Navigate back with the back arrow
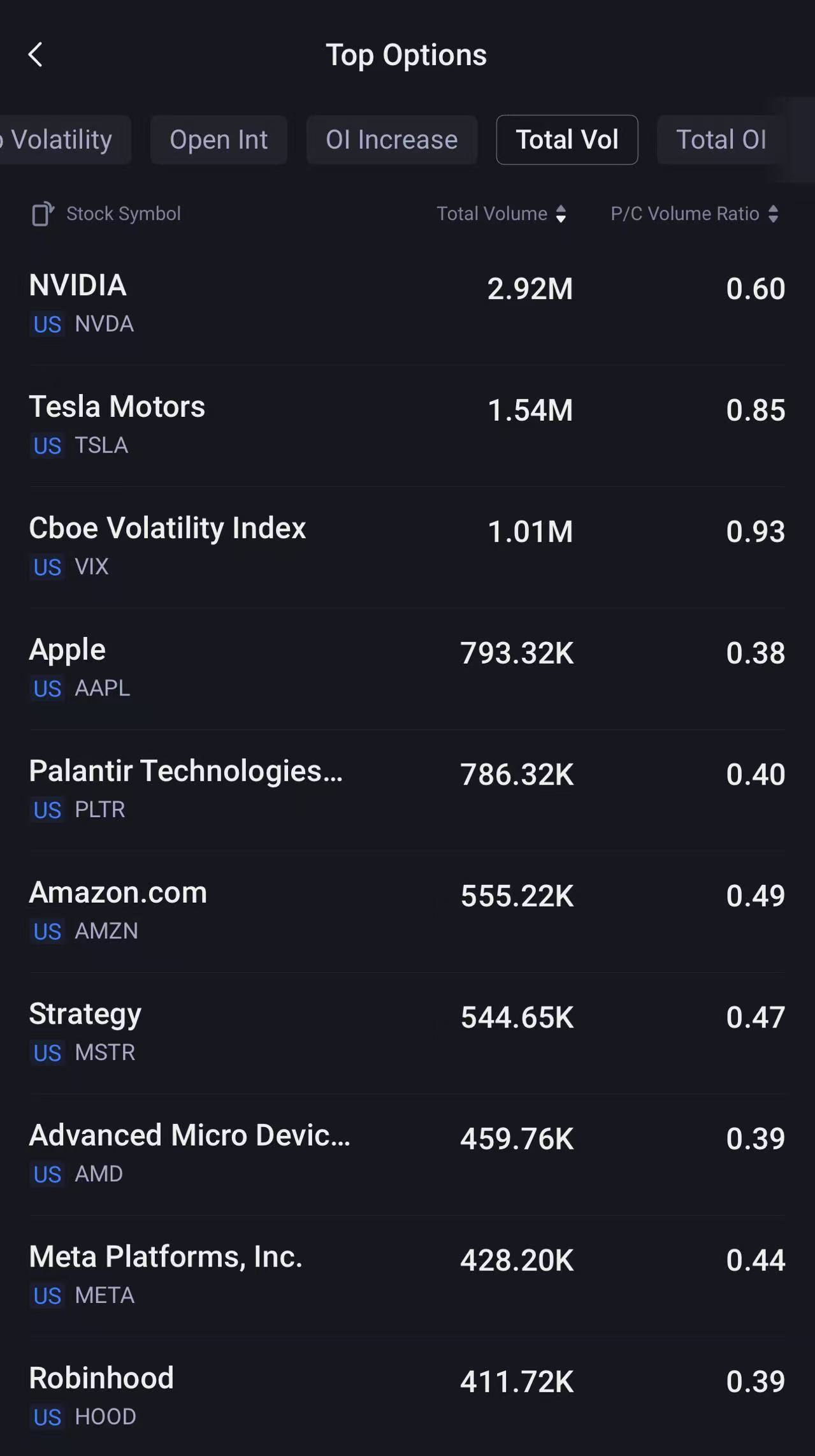 coord(36,55)
